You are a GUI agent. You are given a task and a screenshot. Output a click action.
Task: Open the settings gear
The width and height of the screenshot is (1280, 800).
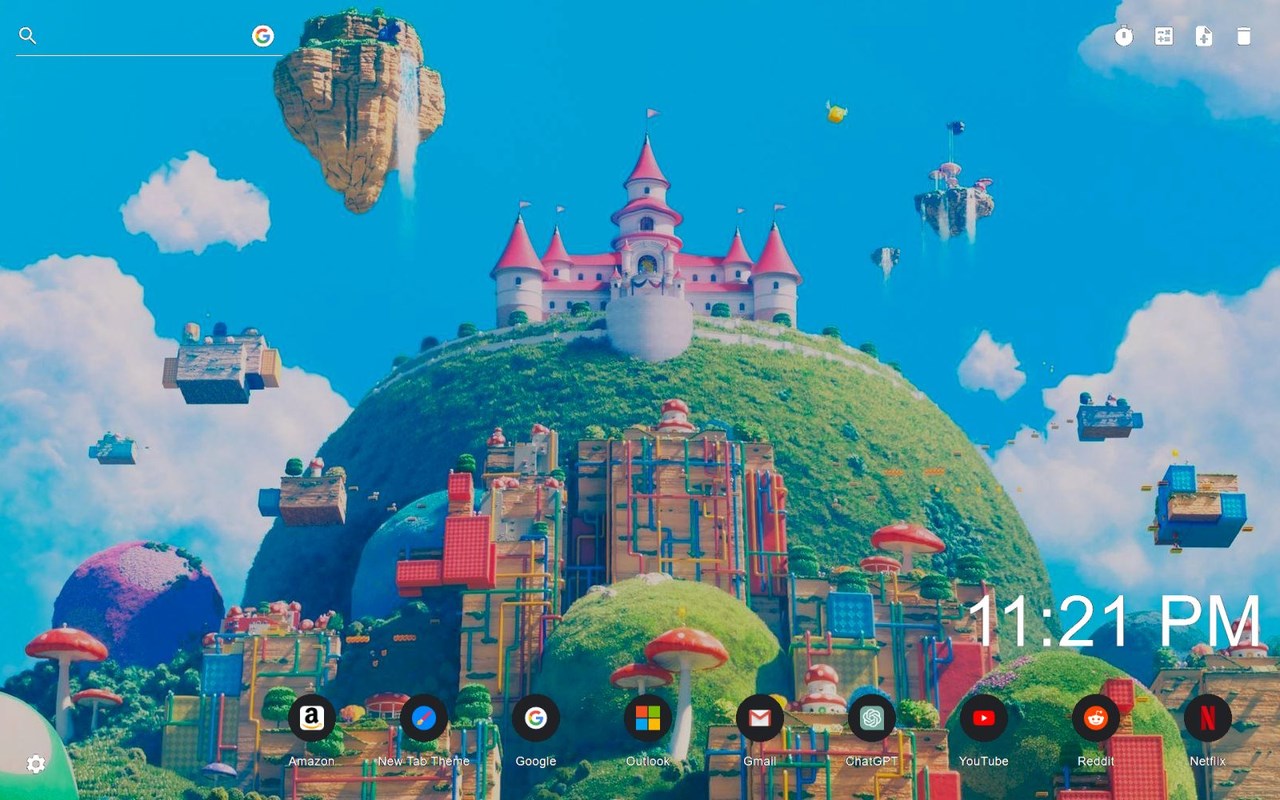pyautogui.click(x=36, y=764)
